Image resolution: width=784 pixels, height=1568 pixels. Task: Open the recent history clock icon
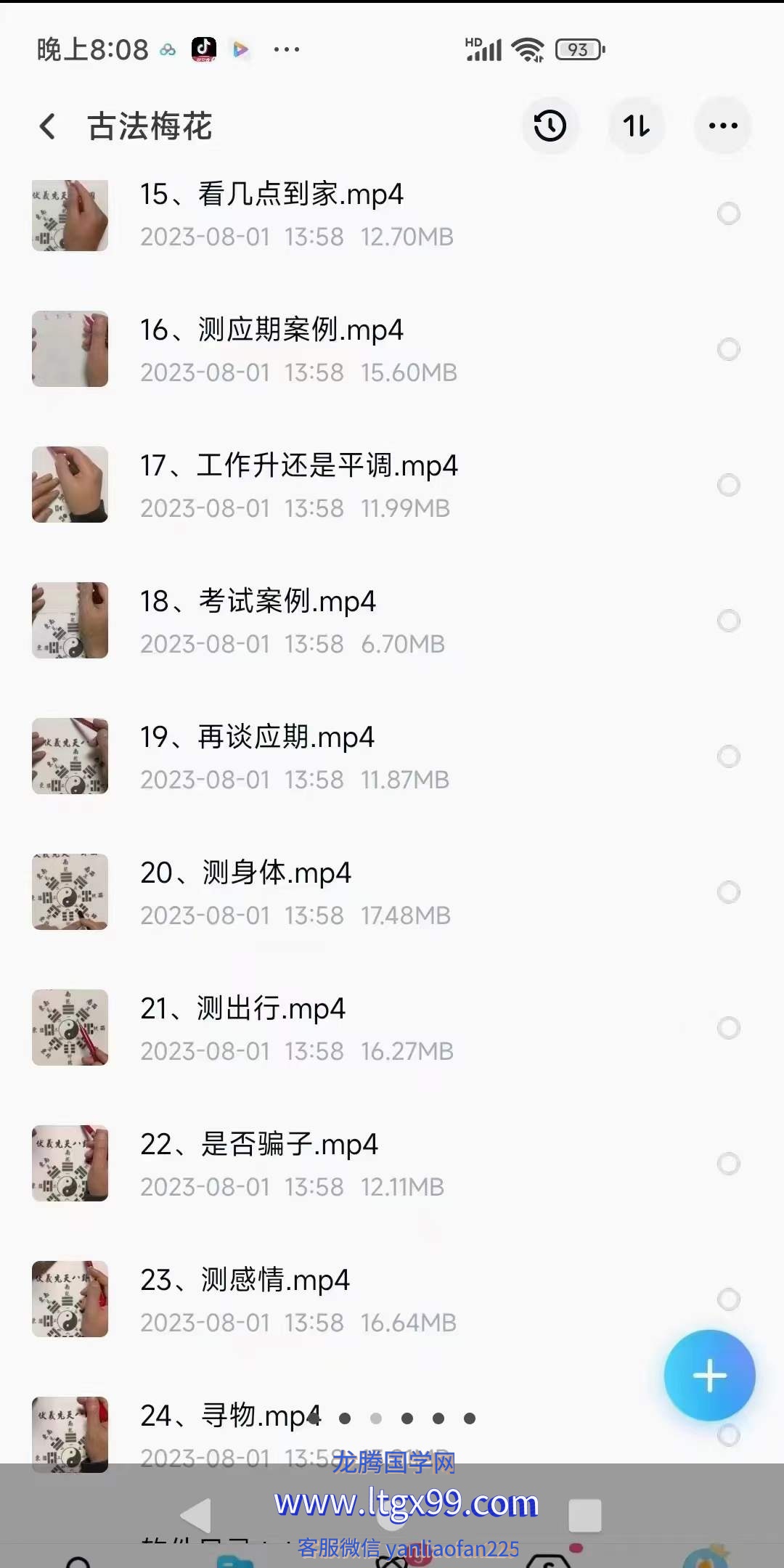(x=550, y=126)
